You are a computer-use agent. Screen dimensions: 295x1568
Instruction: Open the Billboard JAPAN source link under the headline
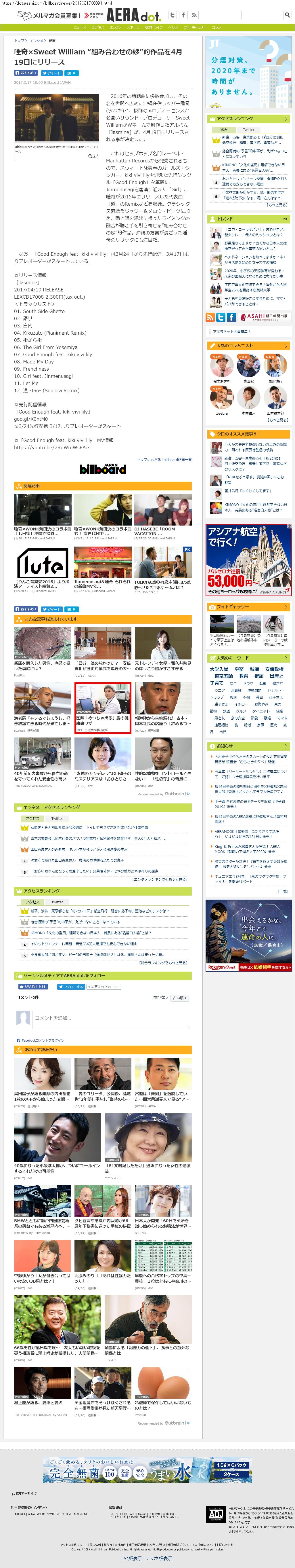click(57, 82)
